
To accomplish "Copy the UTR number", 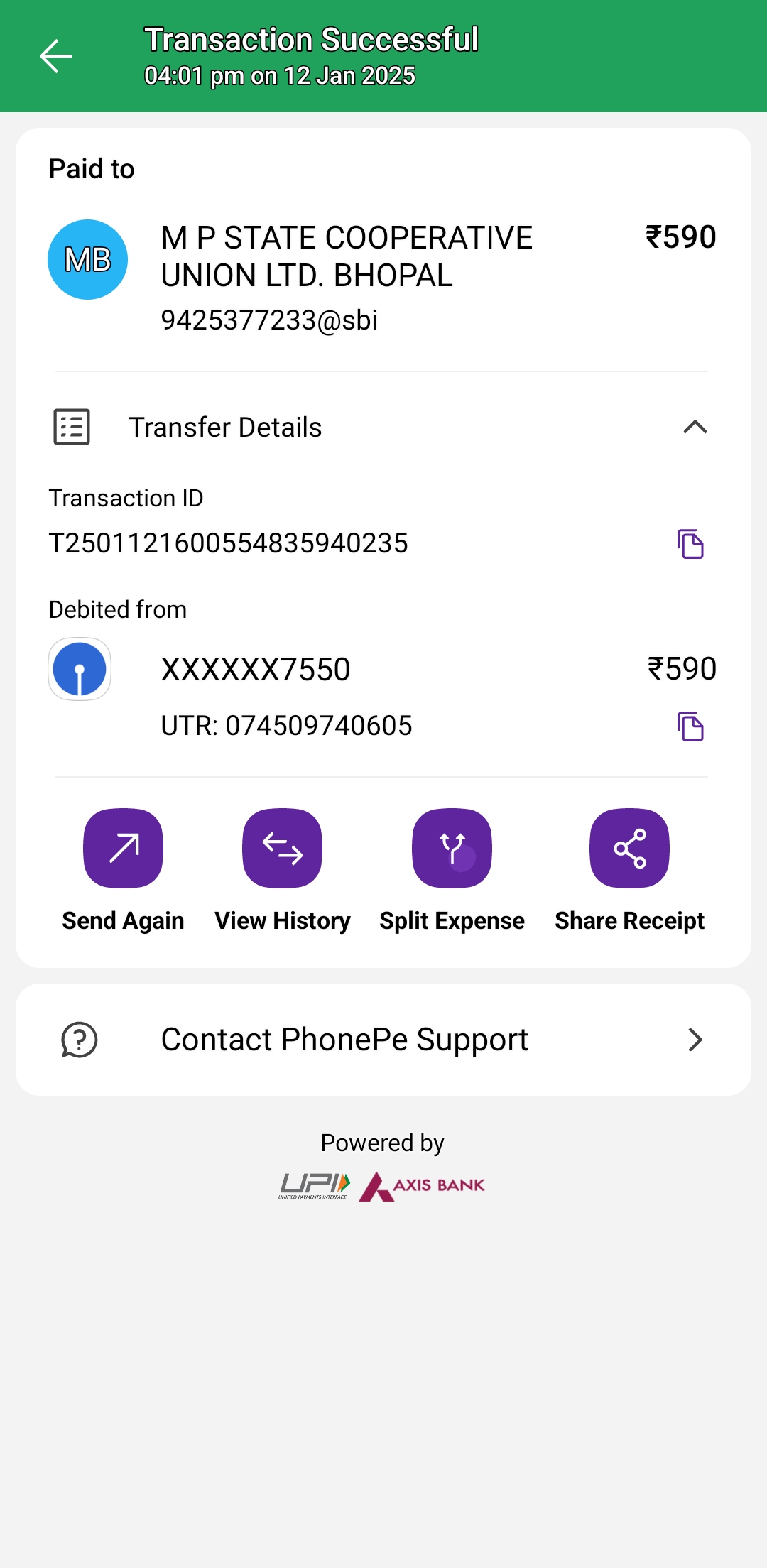I will 690,726.
